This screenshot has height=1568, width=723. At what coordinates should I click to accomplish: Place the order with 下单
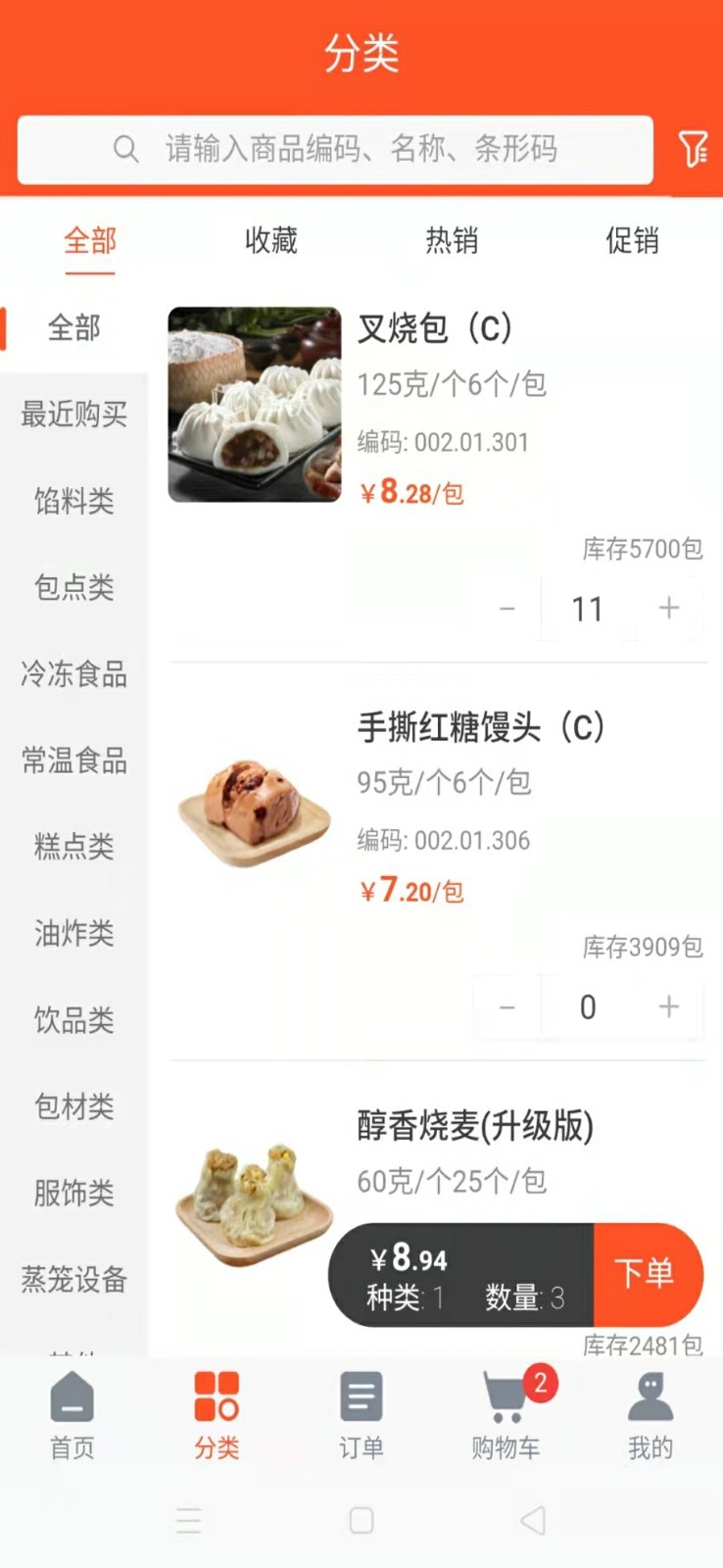click(646, 1274)
